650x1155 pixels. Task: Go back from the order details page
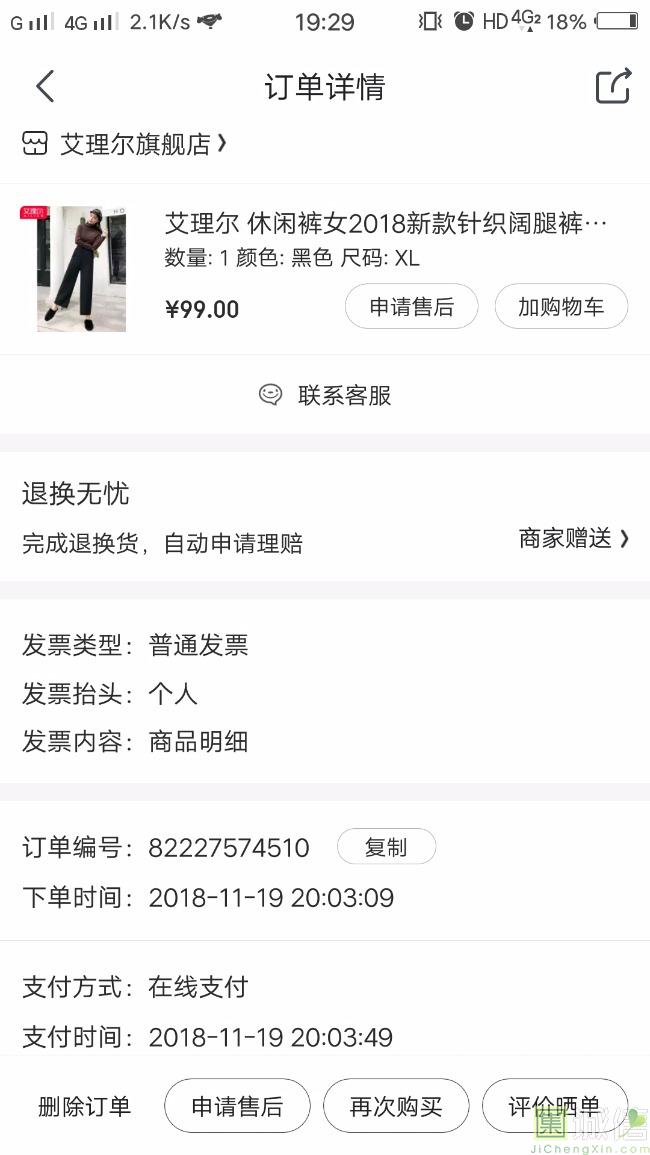pyautogui.click(x=45, y=87)
